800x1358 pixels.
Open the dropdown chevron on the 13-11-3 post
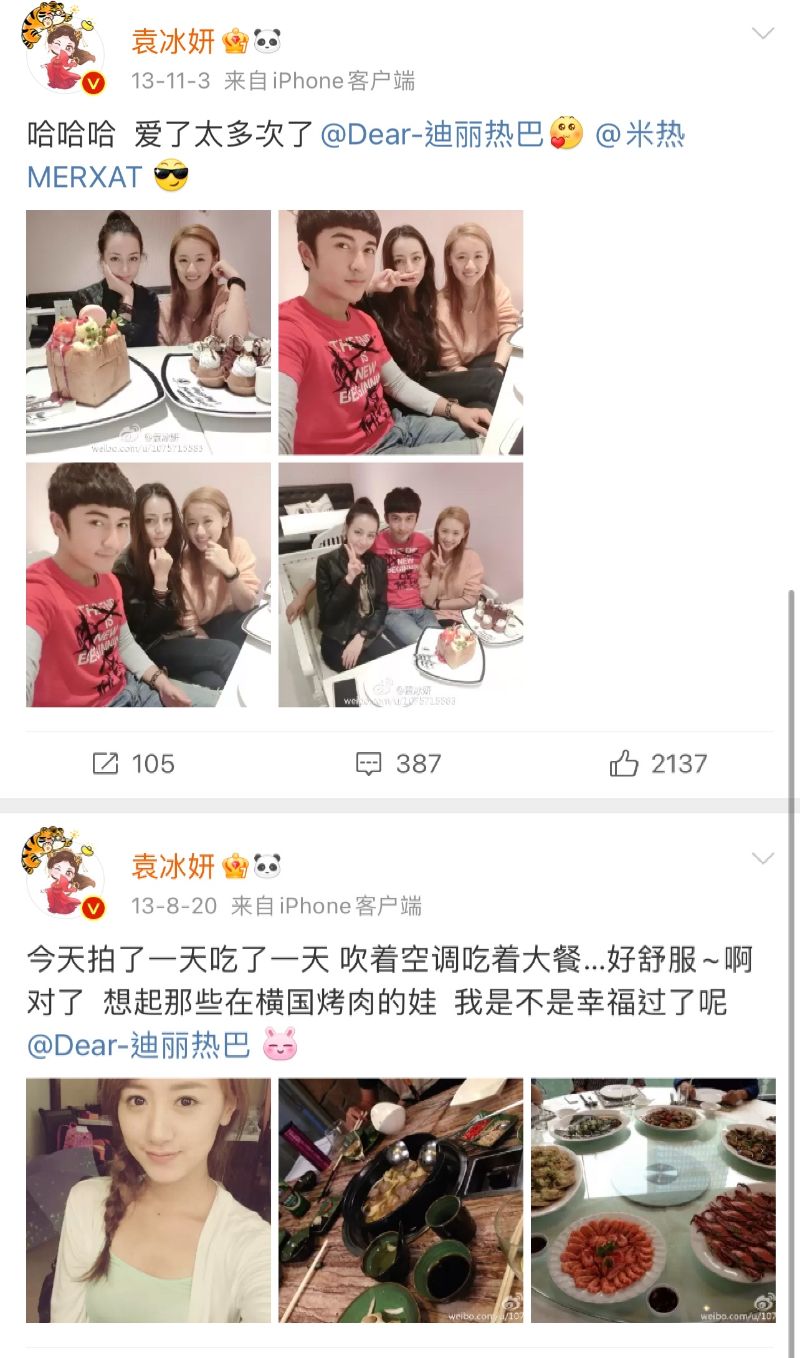click(763, 34)
